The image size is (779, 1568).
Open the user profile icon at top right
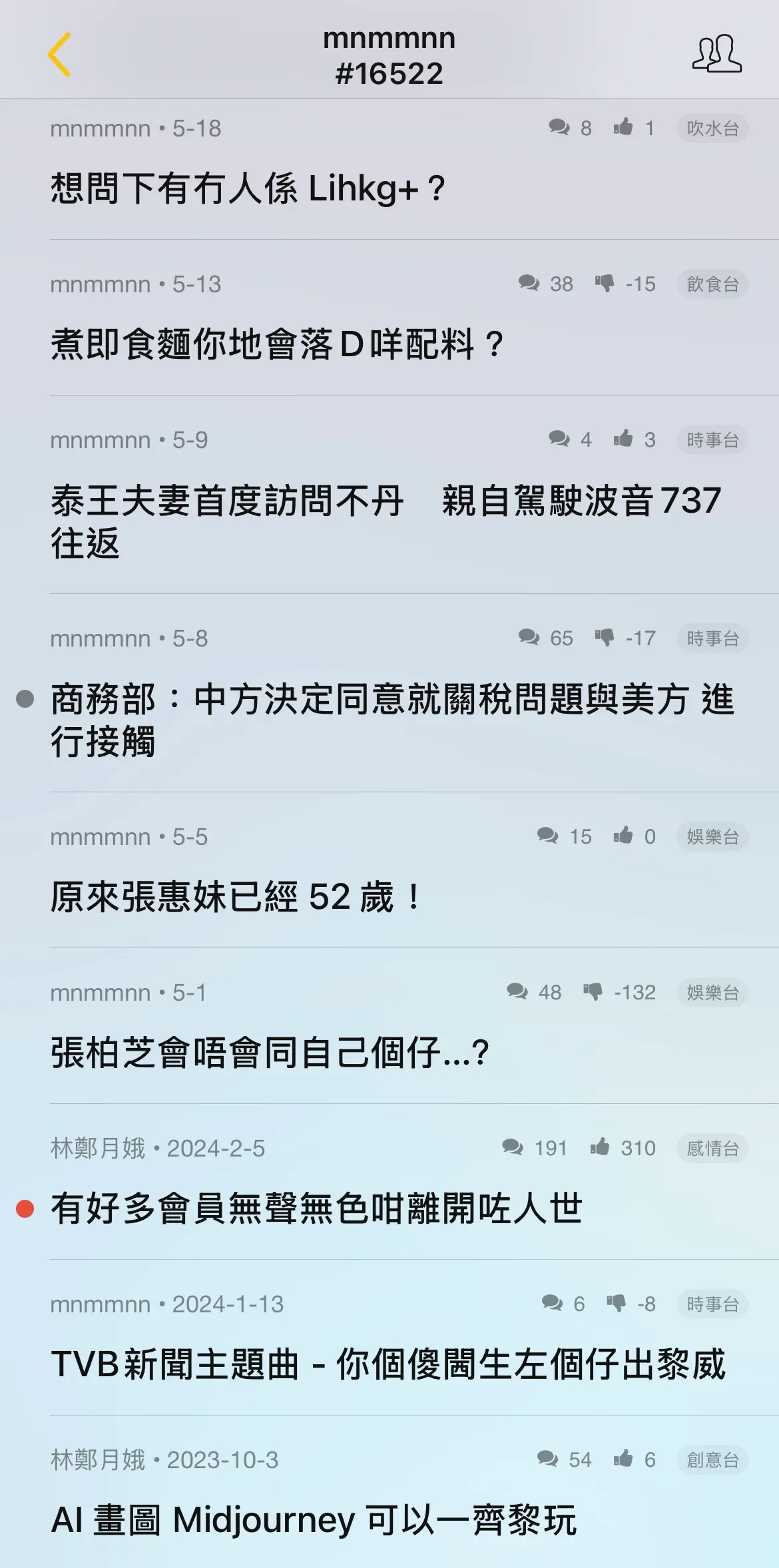(716, 53)
